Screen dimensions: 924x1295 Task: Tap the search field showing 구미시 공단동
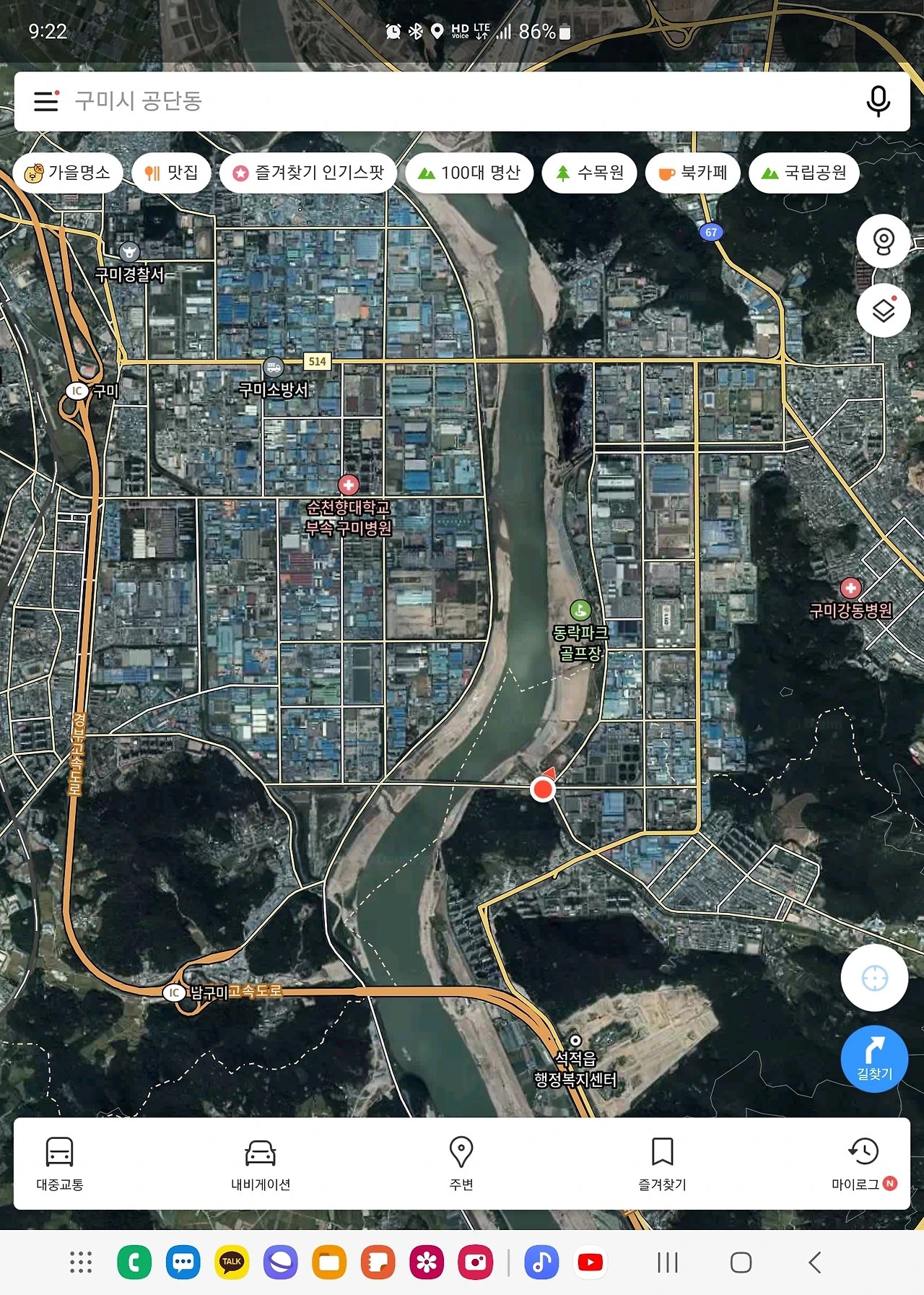433,101
